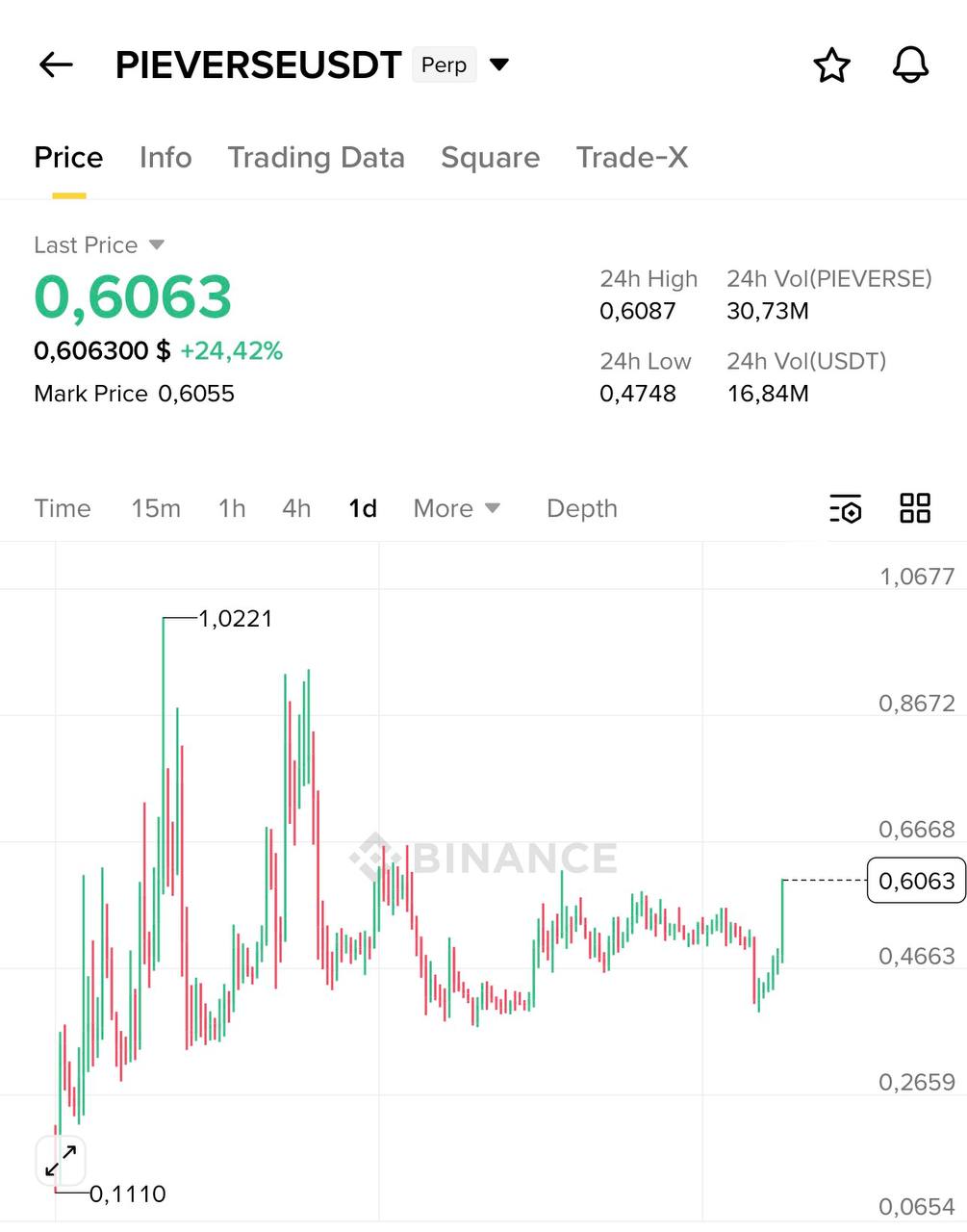
Task: Open the PIEVERSEUSDT pair selector dropdown
Action: pyautogui.click(x=498, y=65)
